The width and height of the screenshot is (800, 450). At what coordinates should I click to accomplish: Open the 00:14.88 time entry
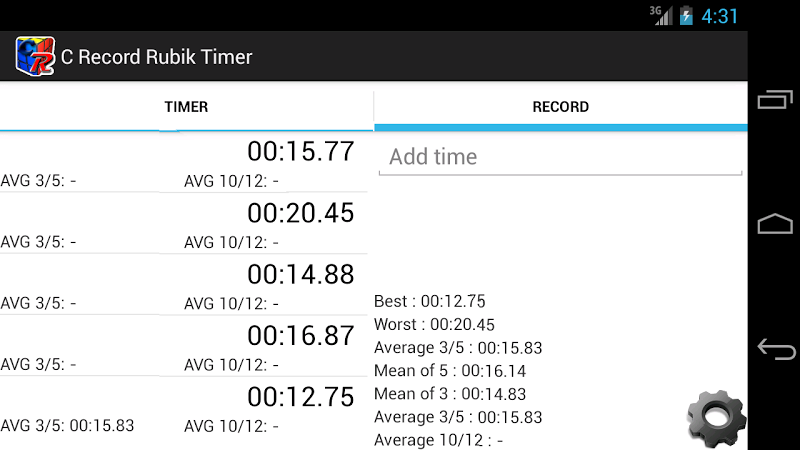click(x=300, y=274)
